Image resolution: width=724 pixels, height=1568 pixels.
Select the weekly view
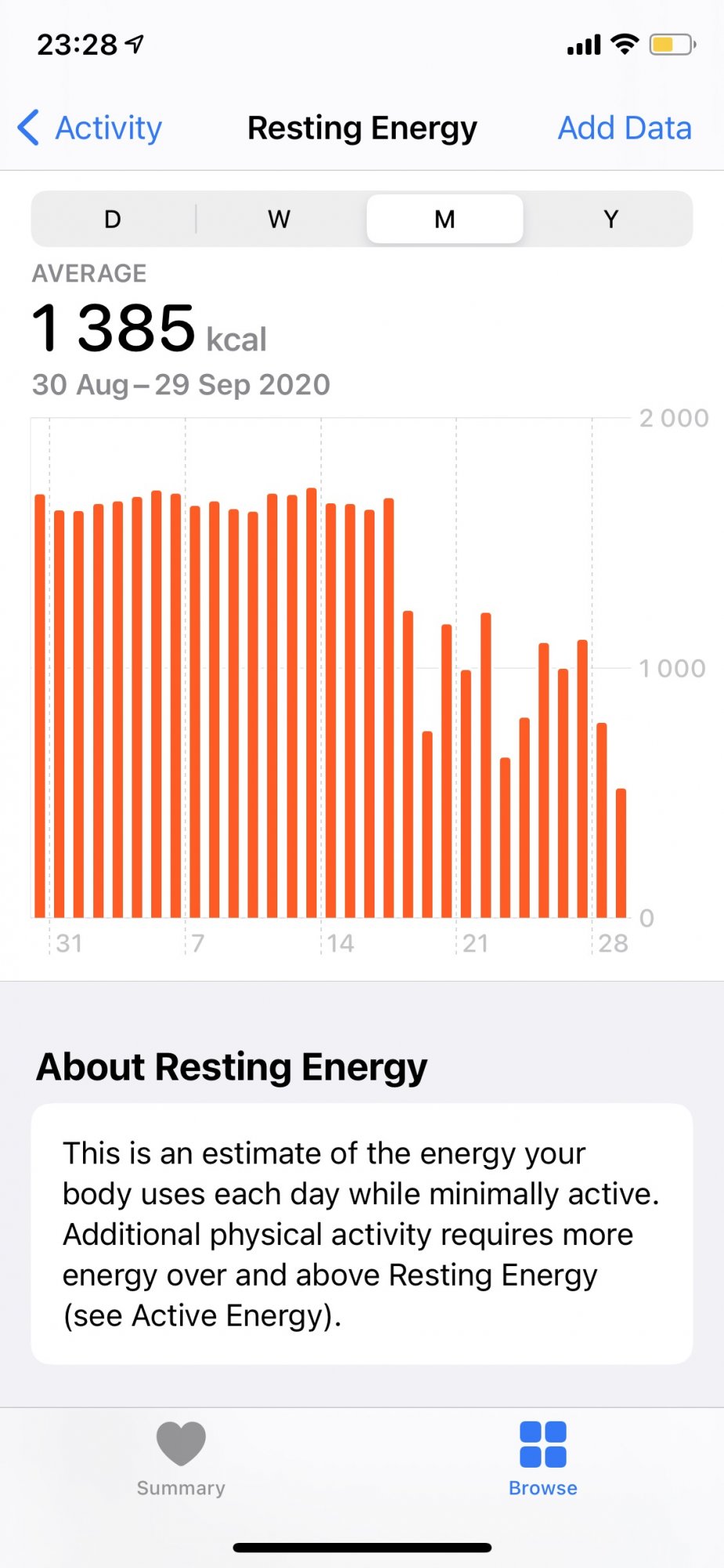(x=279, y=219)
